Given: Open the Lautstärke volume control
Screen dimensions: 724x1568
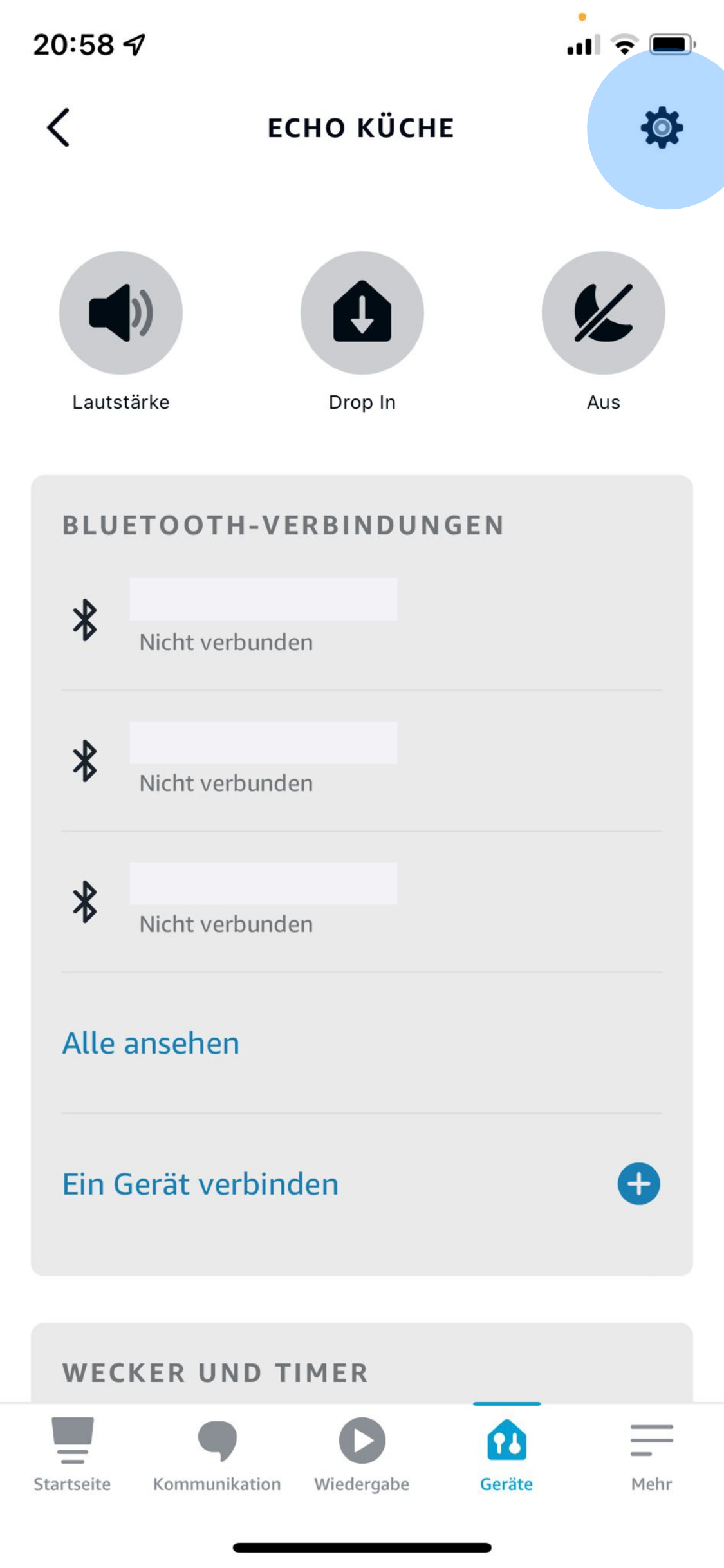Looking at the screenshot, I should click(121, 313).
